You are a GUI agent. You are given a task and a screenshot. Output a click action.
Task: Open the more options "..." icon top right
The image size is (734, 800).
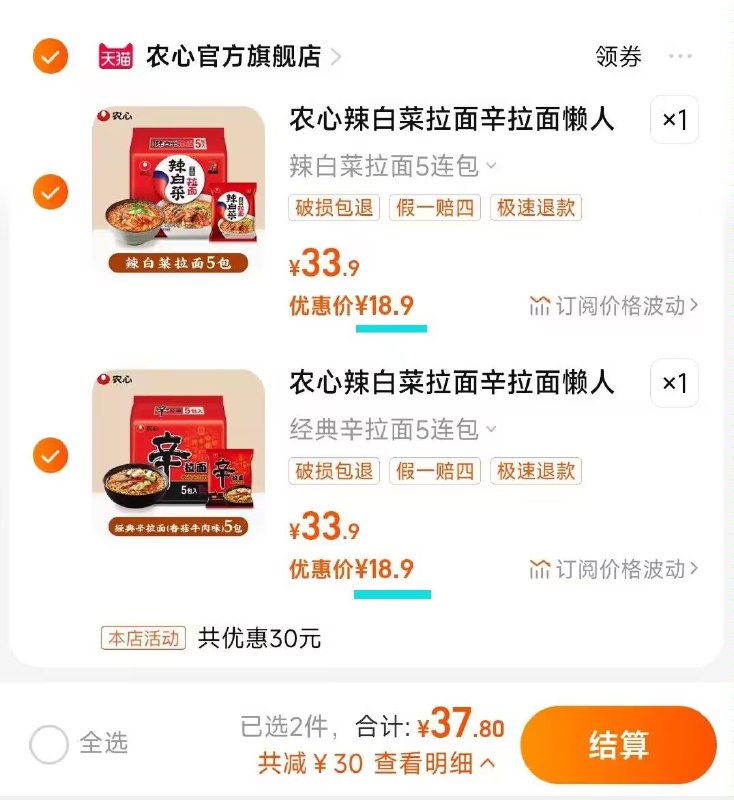[682, 57]
